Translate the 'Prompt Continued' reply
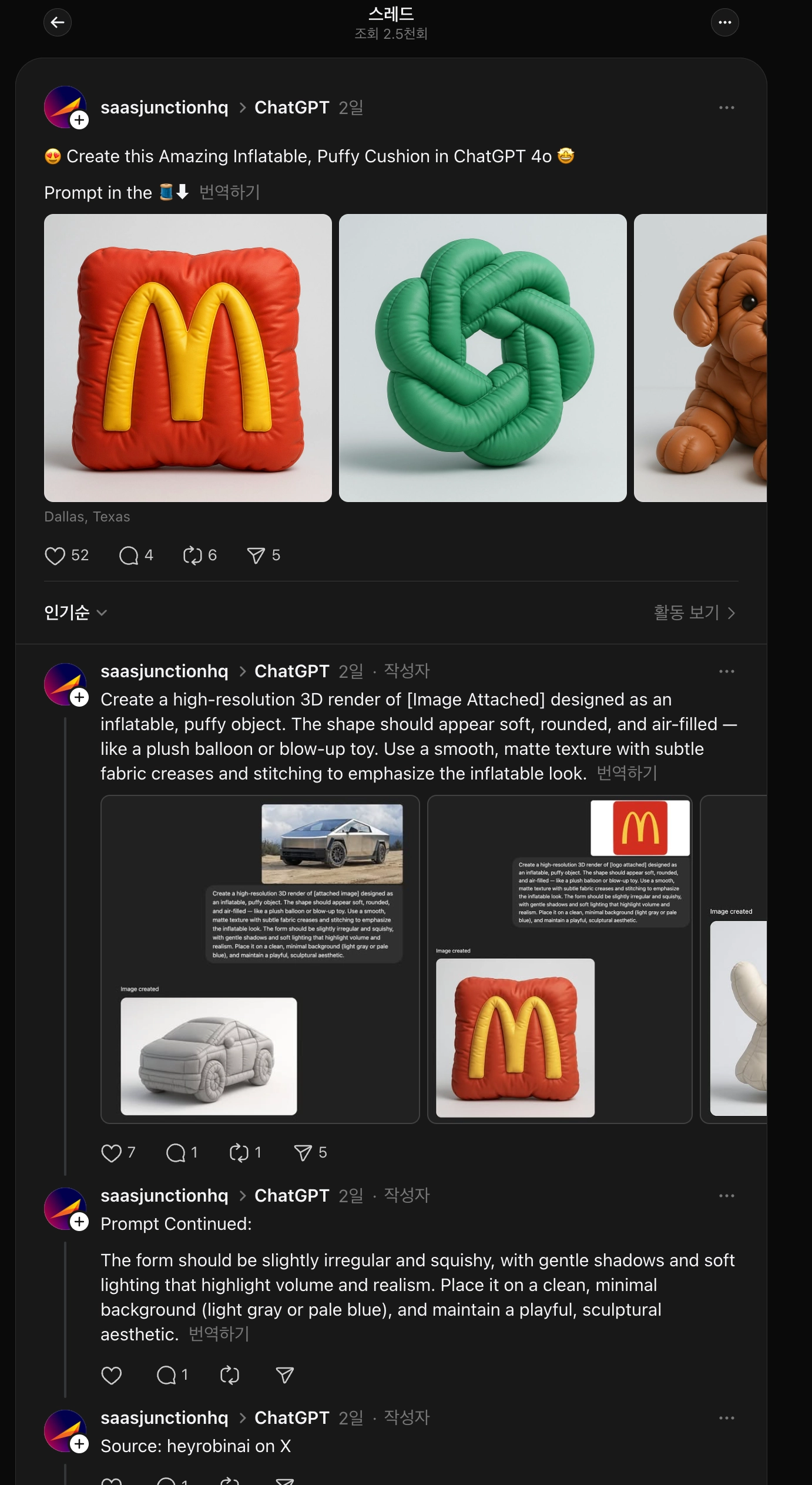Image resolution: width=812 pixels, height=1485 pixels. [x=219, y=1334]
